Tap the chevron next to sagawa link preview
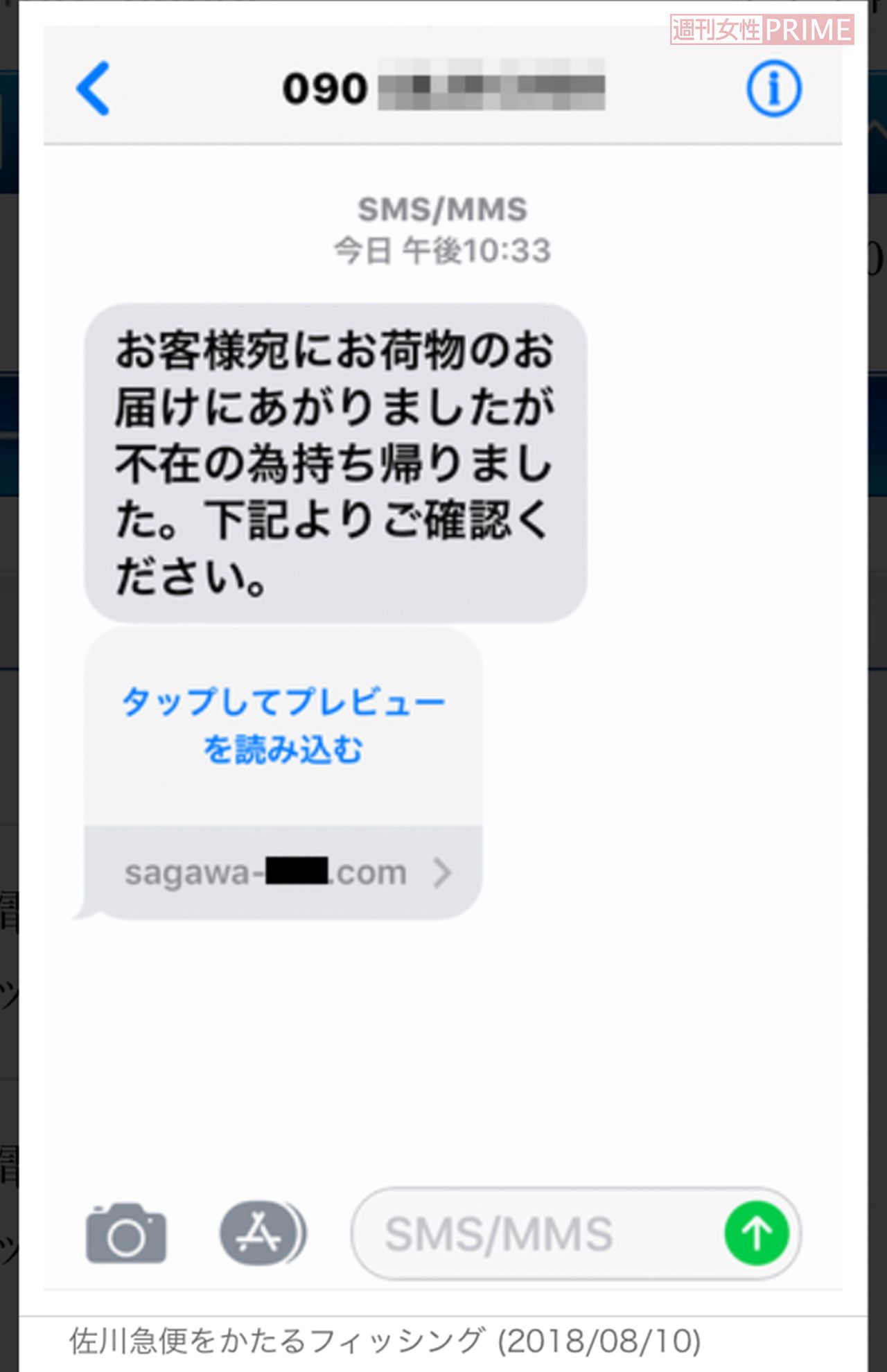This screenshot has width=887, height=1372. [x=443, y=872]
